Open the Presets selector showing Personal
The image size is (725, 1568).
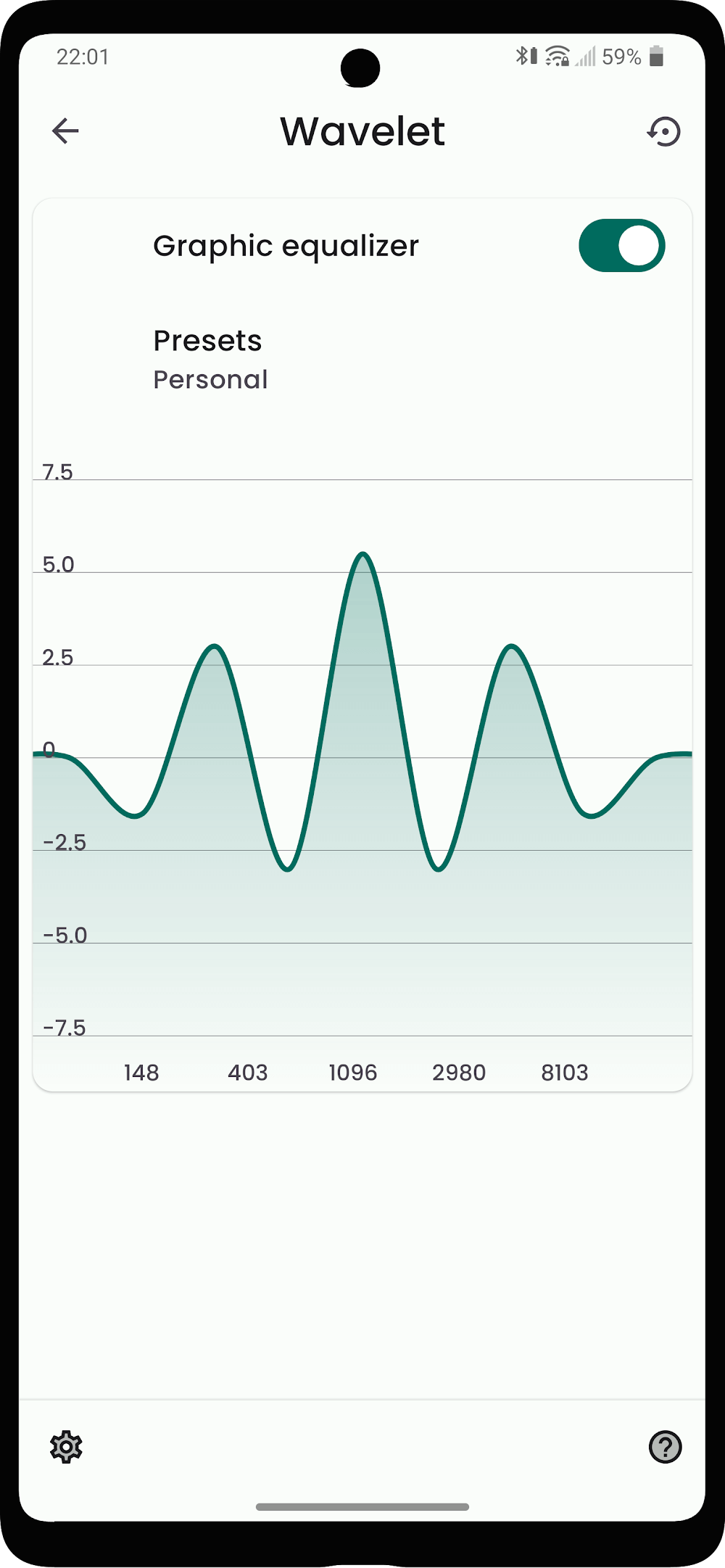pos(210,360)
